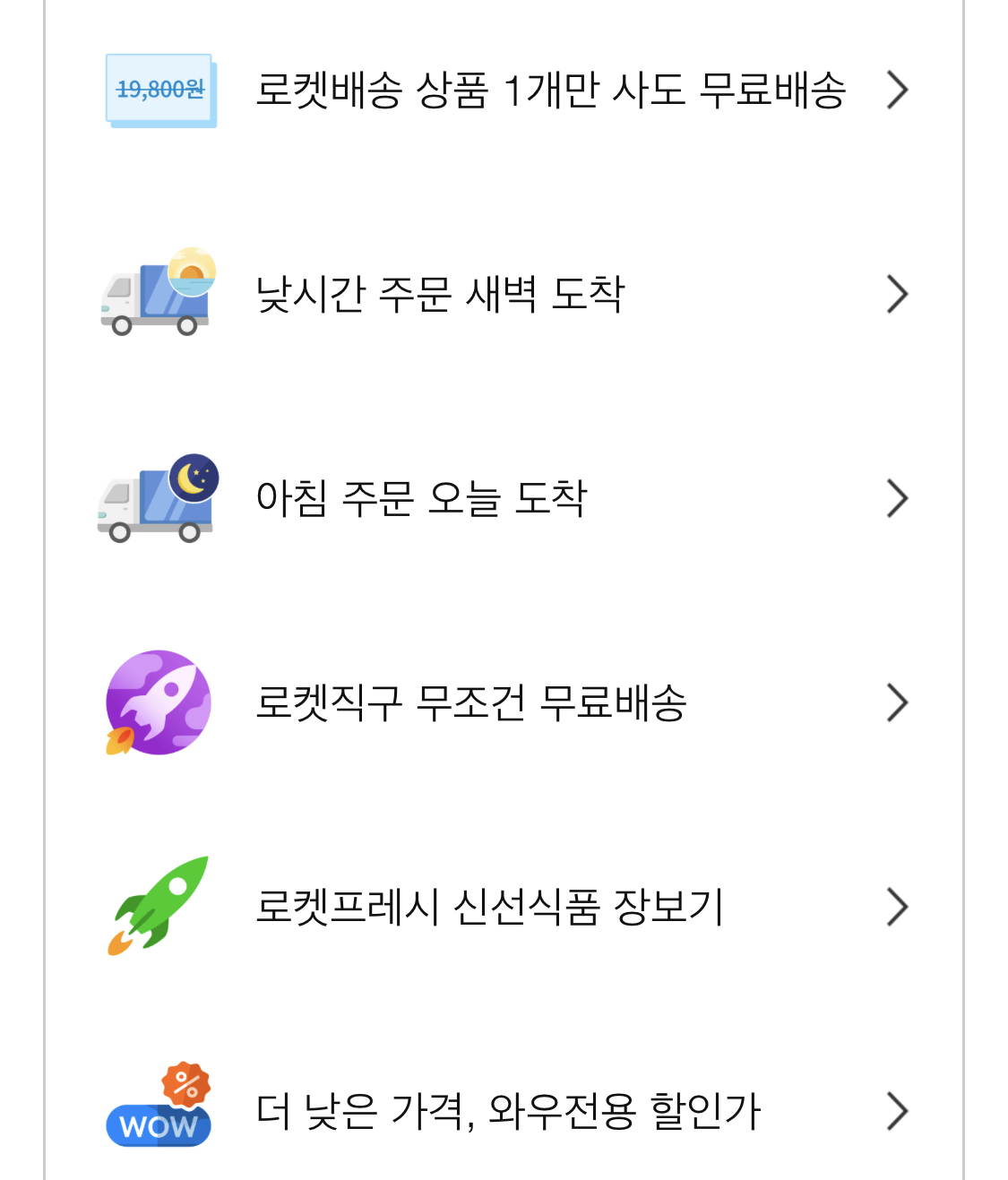The width and height of the screenshot is (1008, 1180).
Task: Expand the 로켓배송 무료배송 row chevron
Action: (896, 90)
